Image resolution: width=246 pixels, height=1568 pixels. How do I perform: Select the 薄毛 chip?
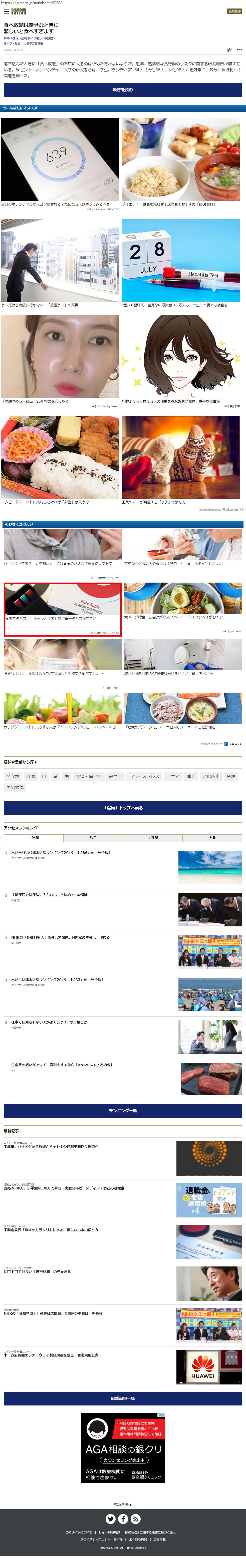point(191,777)
